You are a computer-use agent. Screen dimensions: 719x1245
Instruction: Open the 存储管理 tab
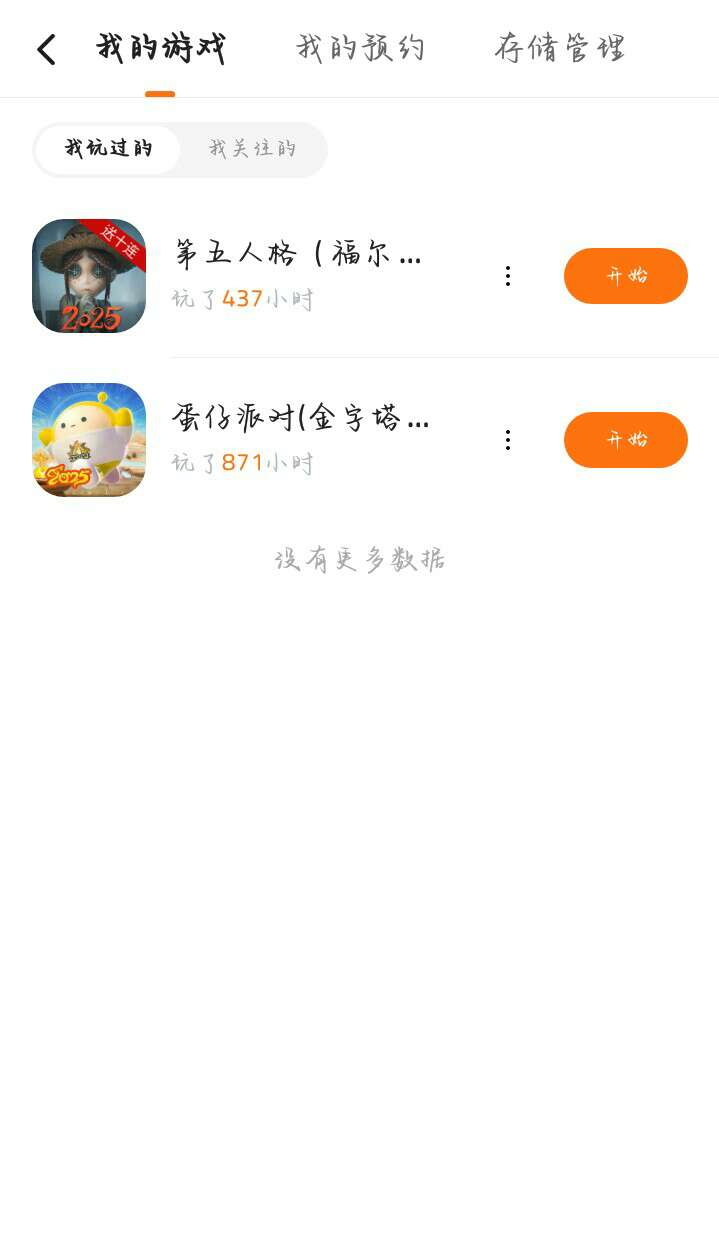pyautogui.click(x=560, y=48)
